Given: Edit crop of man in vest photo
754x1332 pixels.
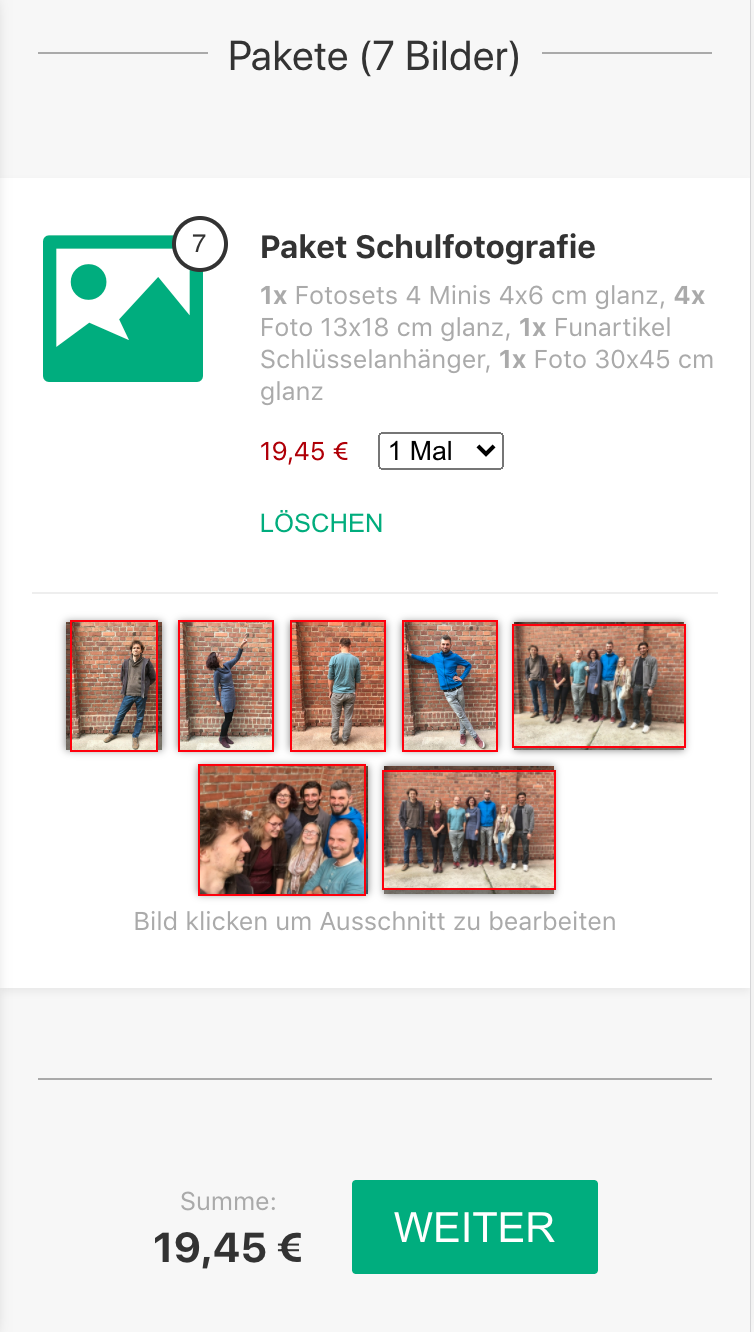Looking at the screenshot, I should pos(113,686).
